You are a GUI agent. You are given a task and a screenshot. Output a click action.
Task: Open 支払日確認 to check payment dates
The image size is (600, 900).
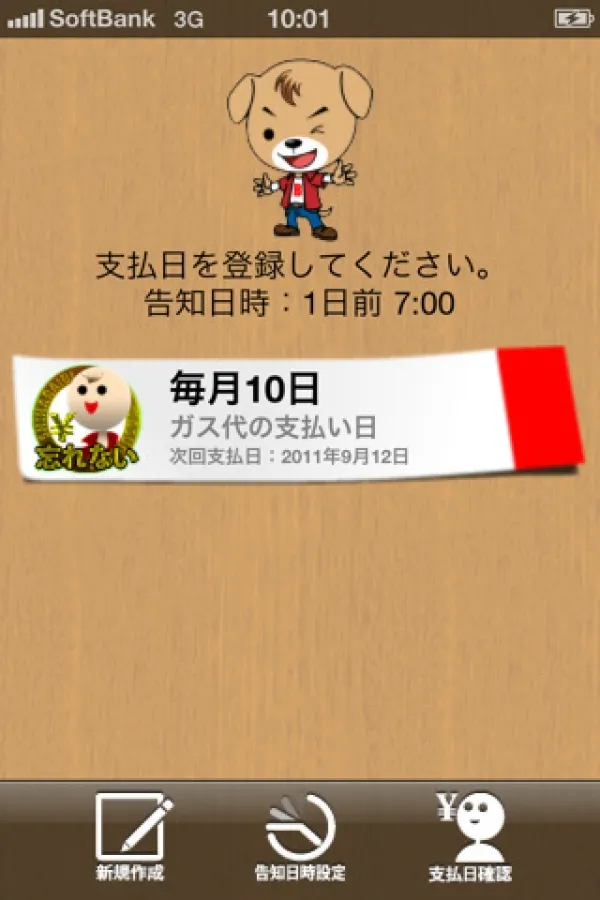[x=470, y=838]
